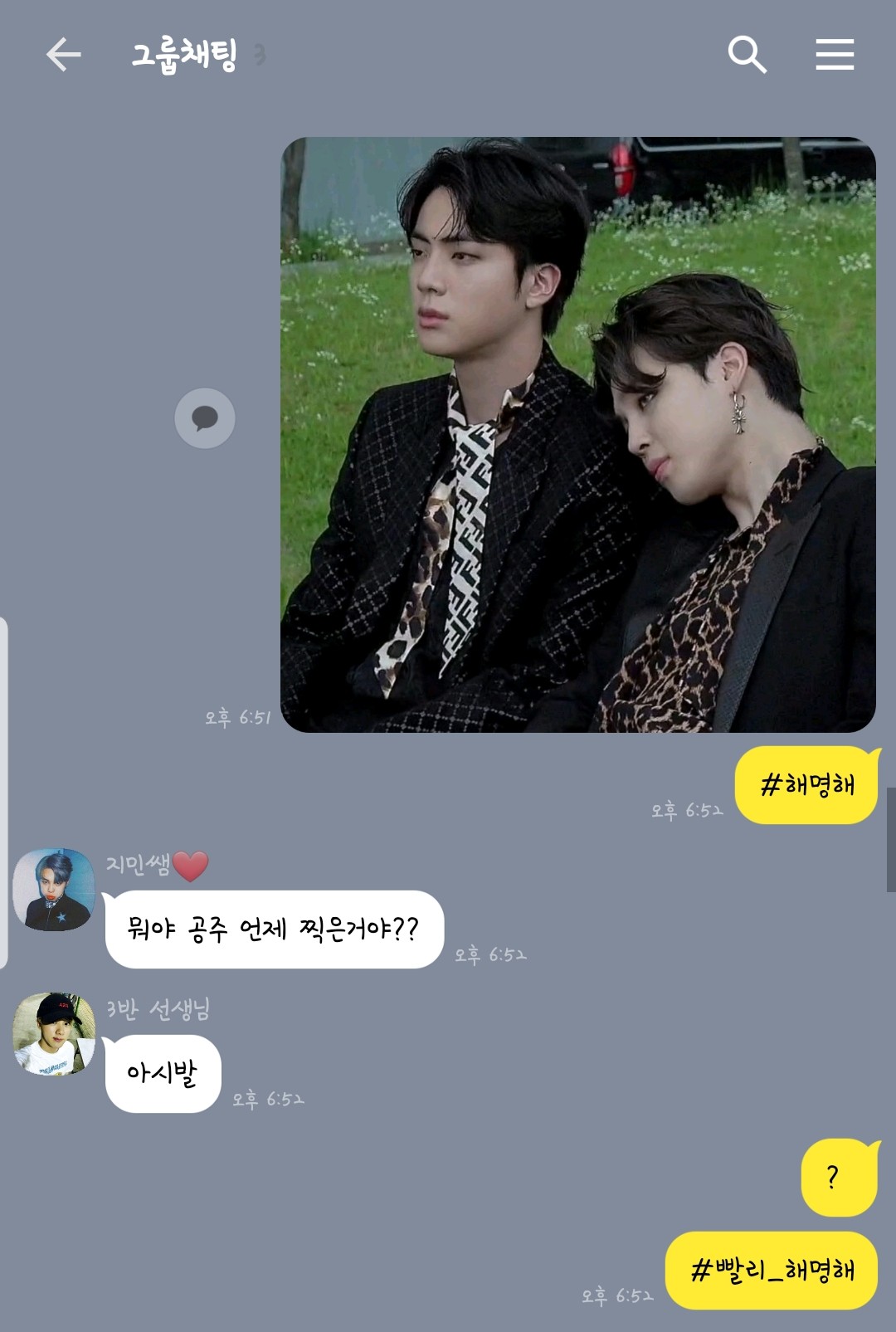Viewport: 896px width, 1332px height.
Task: Open 지민쌤❤️'s profile picture
Action: pyautogui.click(x=53, y=890)
